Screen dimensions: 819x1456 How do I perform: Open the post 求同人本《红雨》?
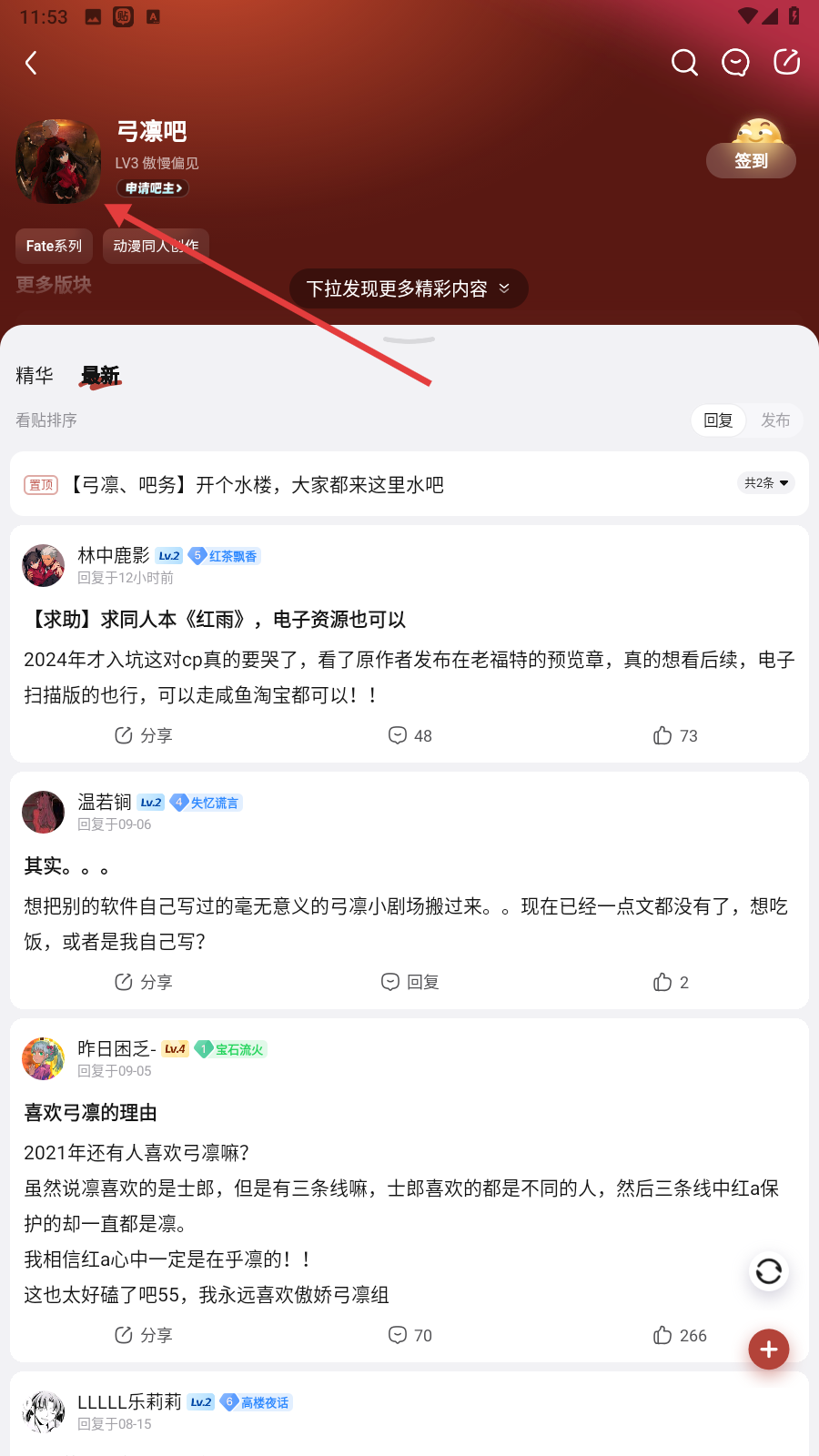point(216,620)
